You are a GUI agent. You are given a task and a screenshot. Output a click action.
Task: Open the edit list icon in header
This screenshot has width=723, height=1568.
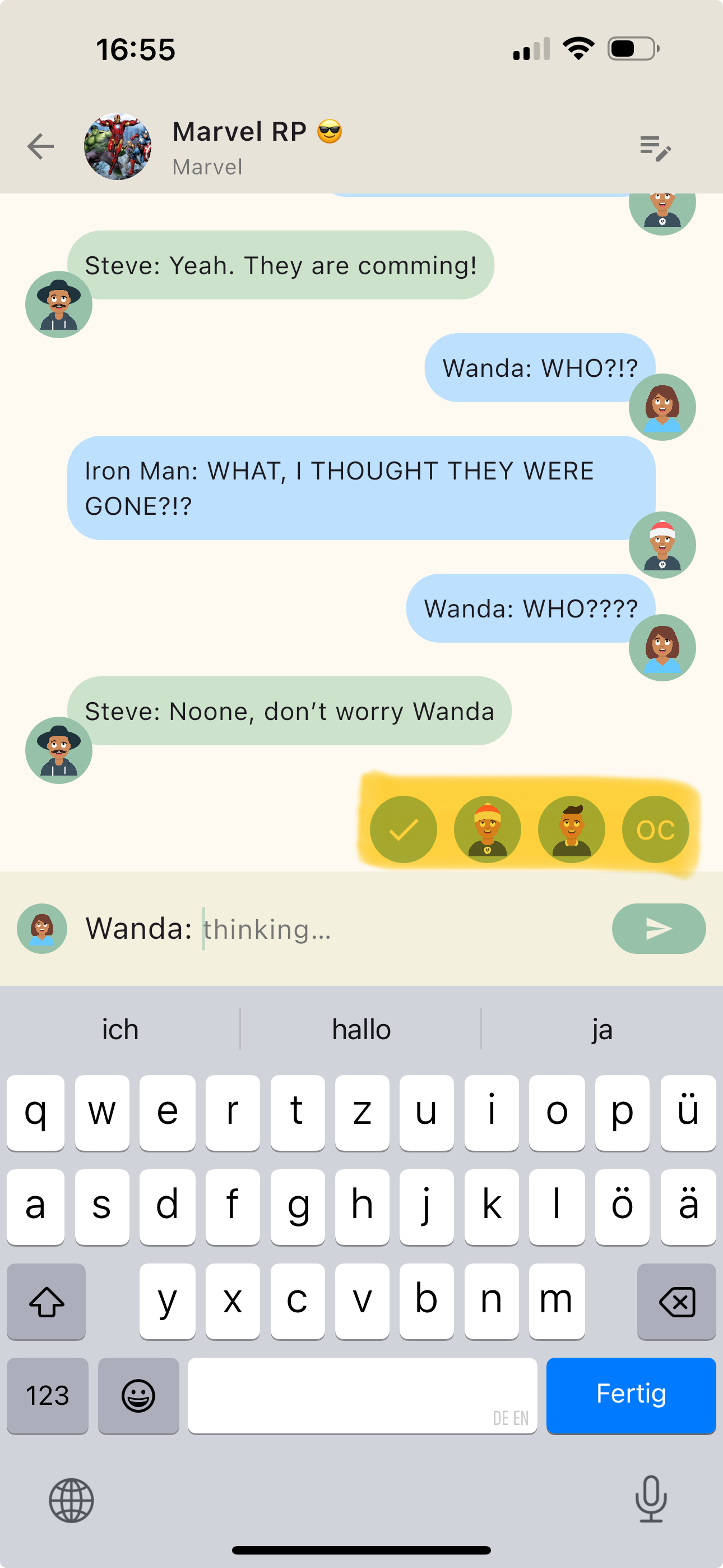tap(655, 148)
